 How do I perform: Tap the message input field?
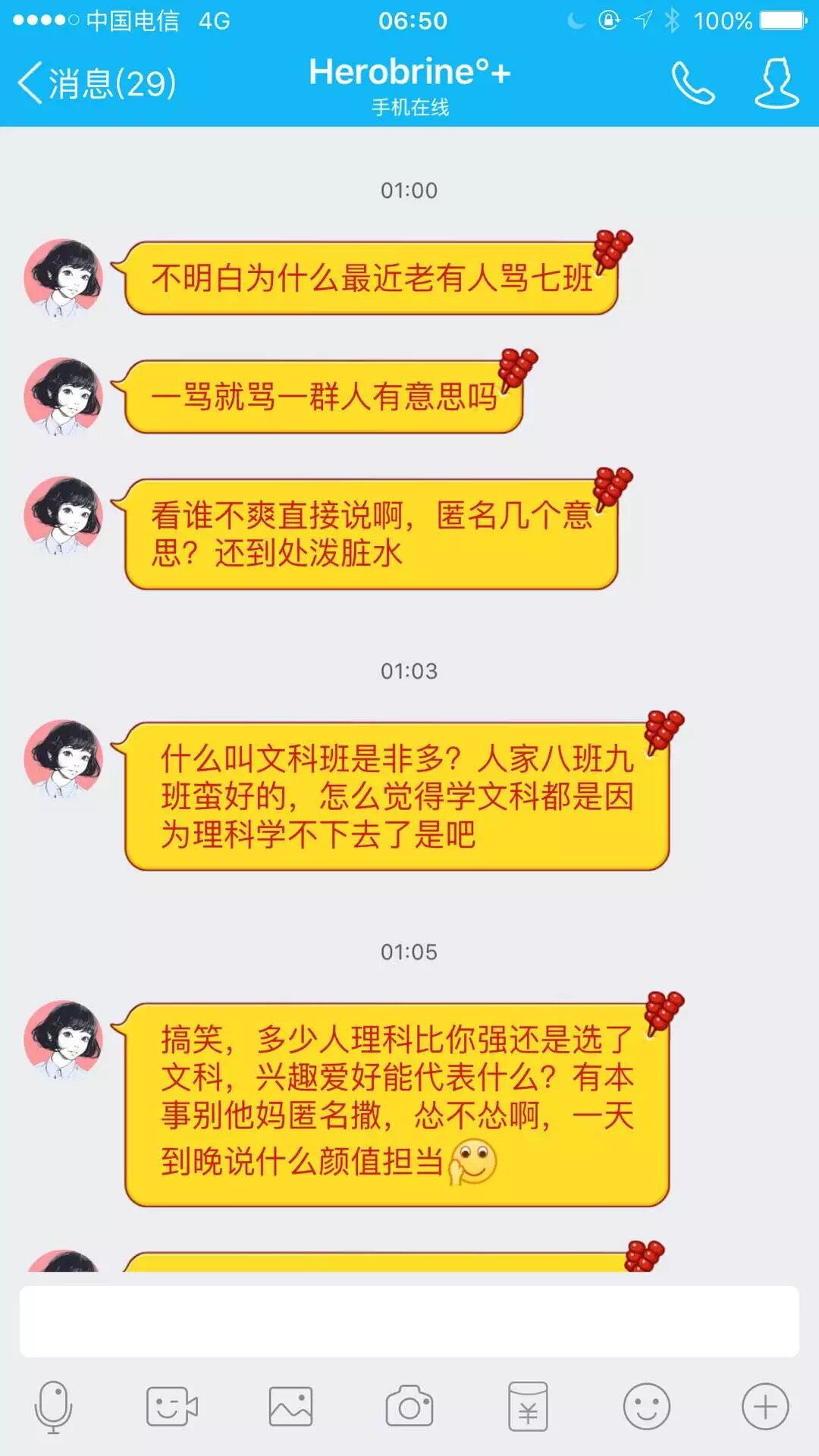coord(409,1321)
